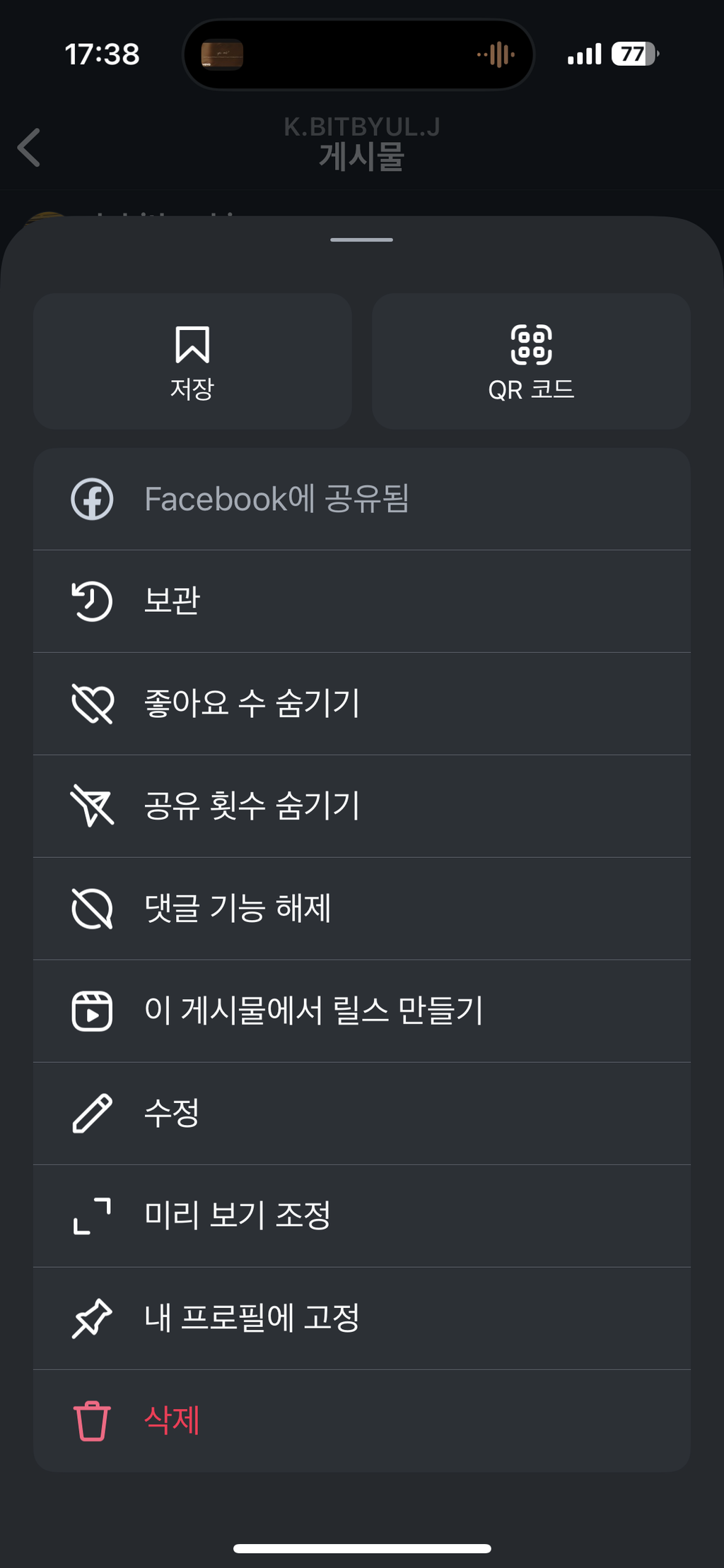Select 이 게시물에서 릴스 만들기
Image resolution: width=724 pixels, height=1568 pixels.
(362, 1011)
